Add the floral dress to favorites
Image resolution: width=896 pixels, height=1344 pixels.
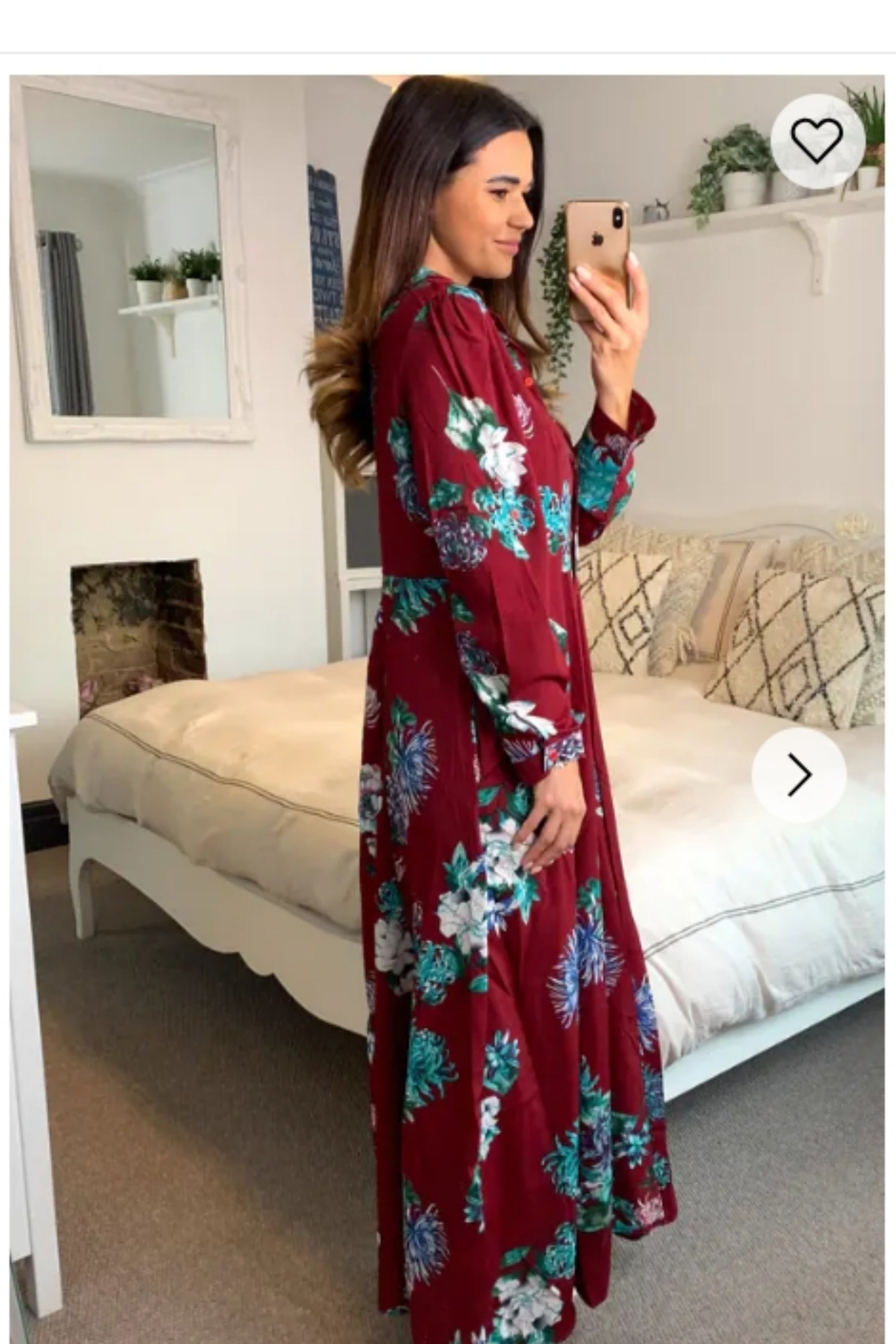pos(817,141)
